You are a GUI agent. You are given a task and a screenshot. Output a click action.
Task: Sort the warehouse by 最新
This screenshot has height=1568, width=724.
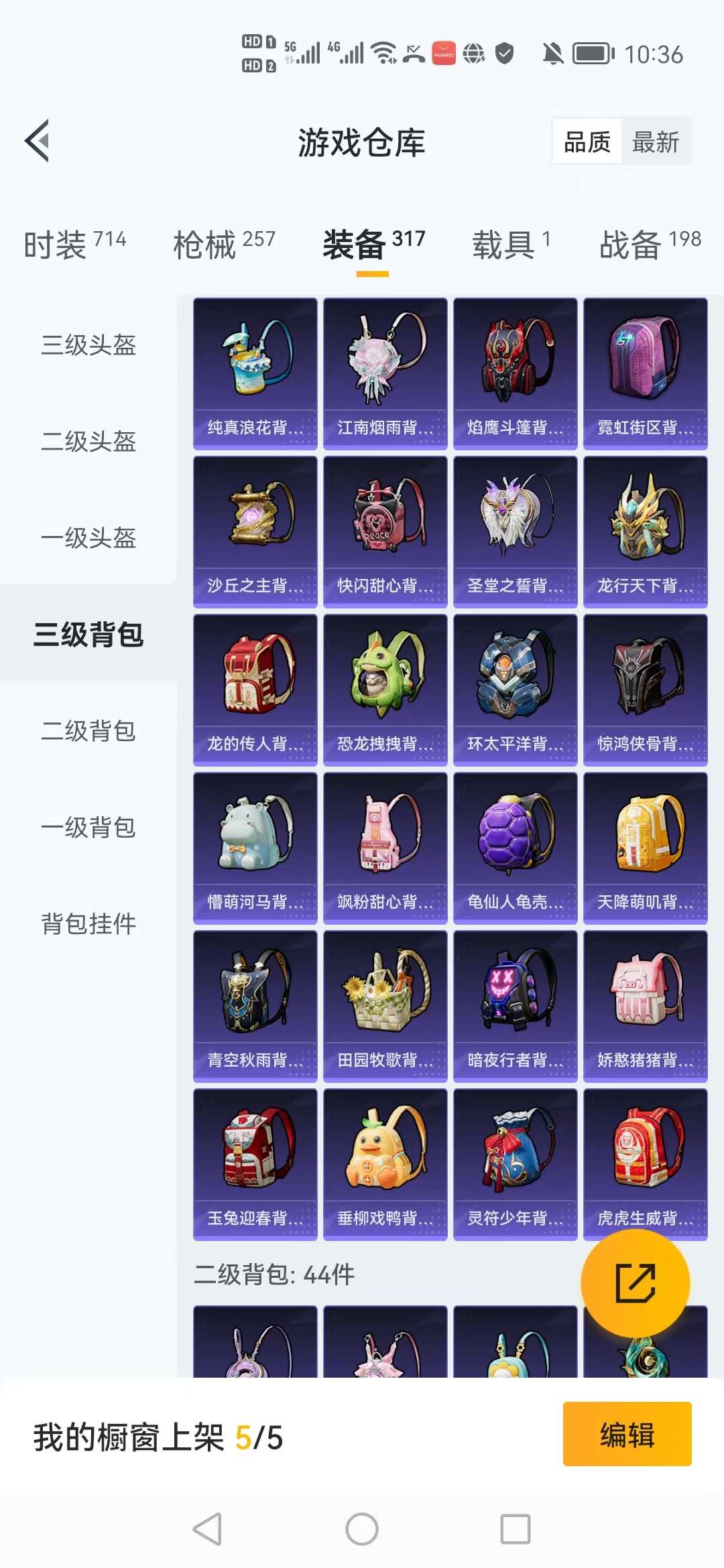[x=656, y=142]
